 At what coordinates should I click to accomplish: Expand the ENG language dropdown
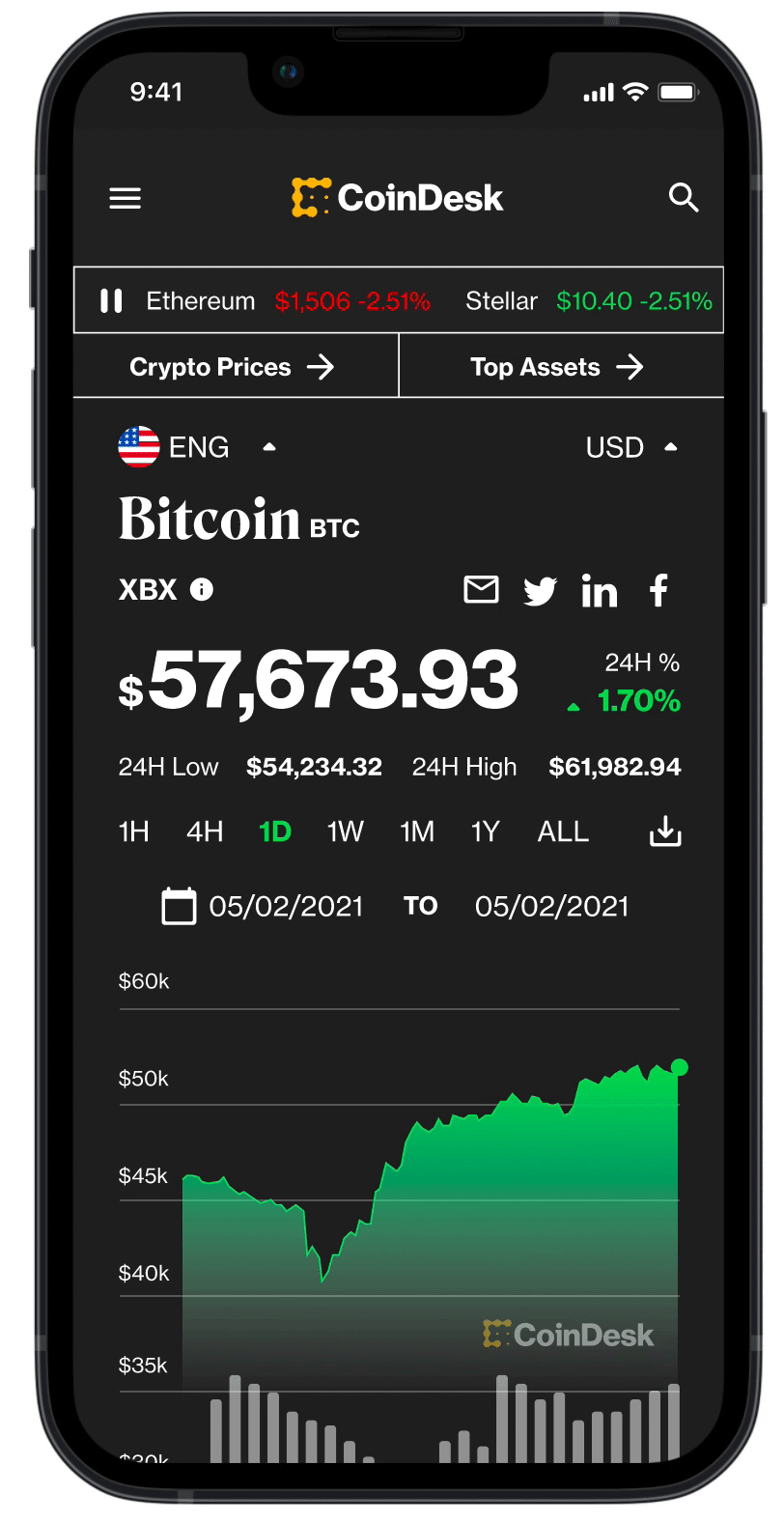point(197,447)
